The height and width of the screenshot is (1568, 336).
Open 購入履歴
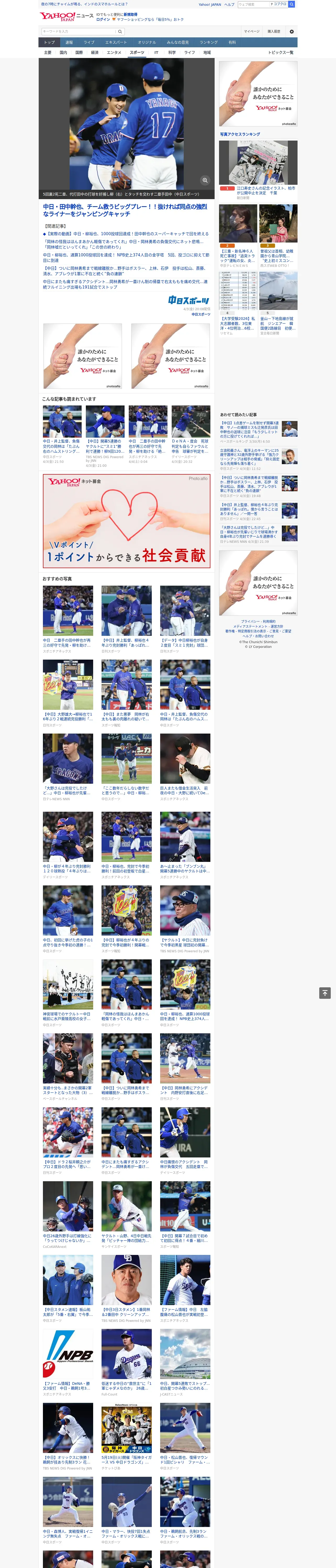[274, 31]
